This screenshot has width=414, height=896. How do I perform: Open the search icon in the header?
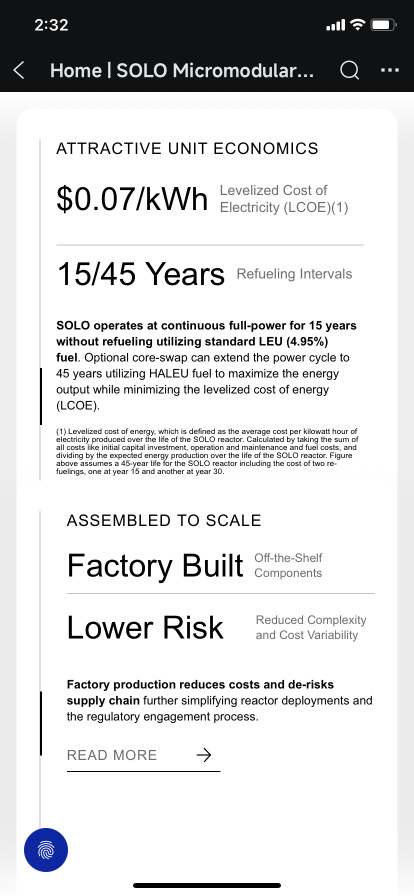[x=349, y=71]
